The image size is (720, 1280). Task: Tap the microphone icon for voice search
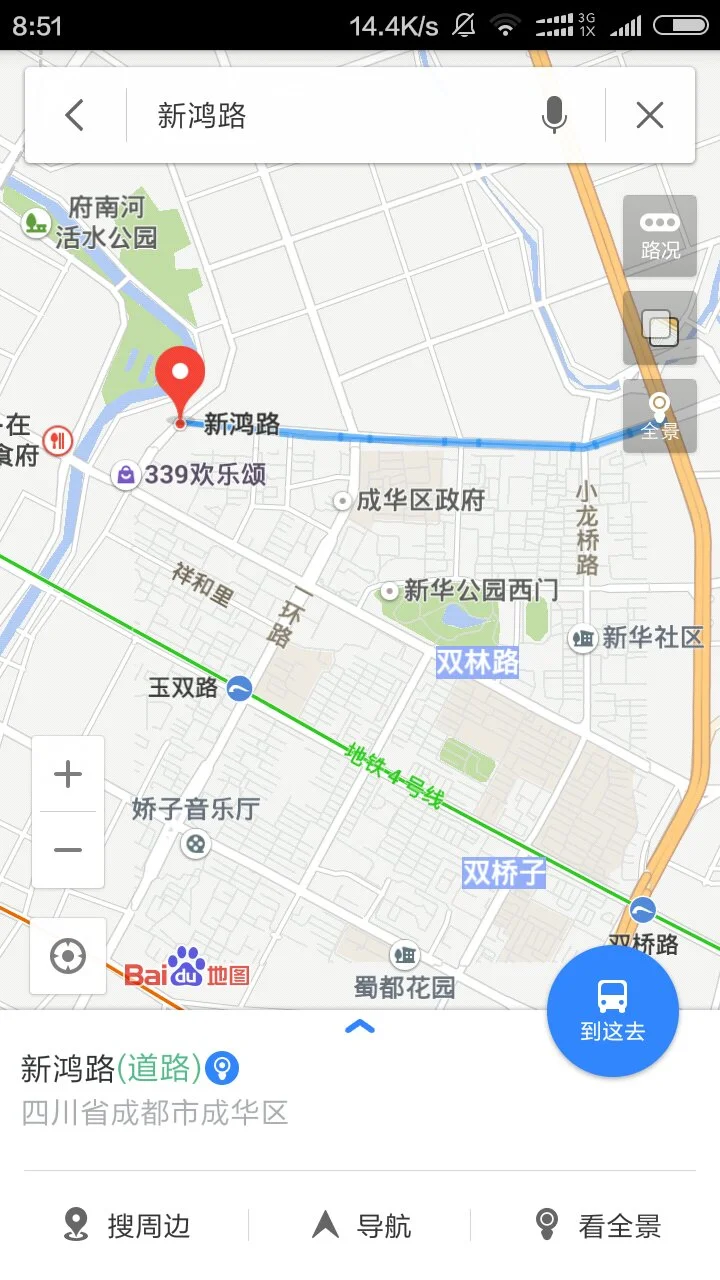[554, 115]
